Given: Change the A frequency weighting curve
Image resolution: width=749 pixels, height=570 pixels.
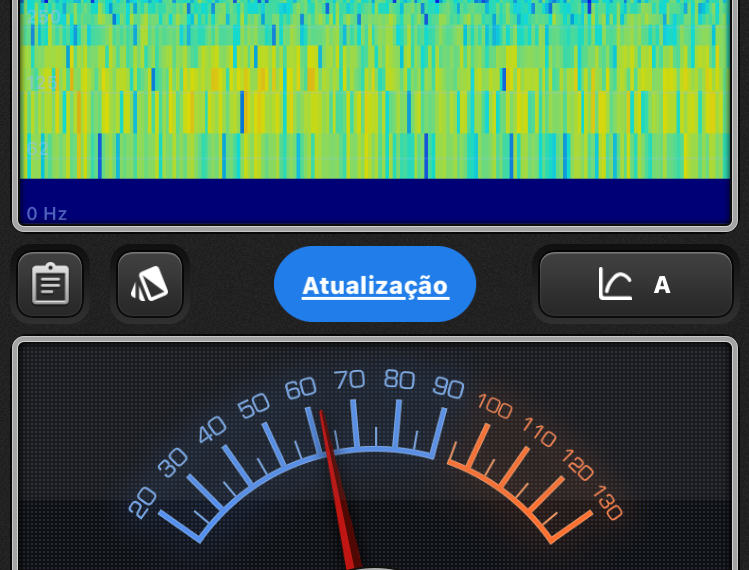Looking at the screenshot, I should [636, 285].
